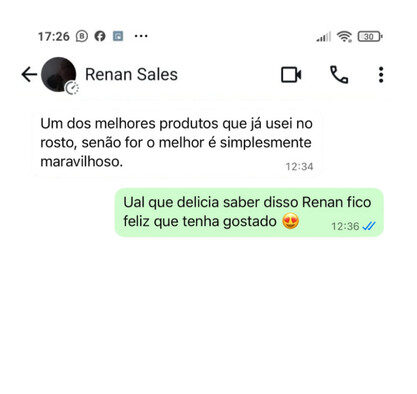Start a video call with Renan
This screenshot has height=394, width=417.
pyautogui.click(x=291, y=75)
